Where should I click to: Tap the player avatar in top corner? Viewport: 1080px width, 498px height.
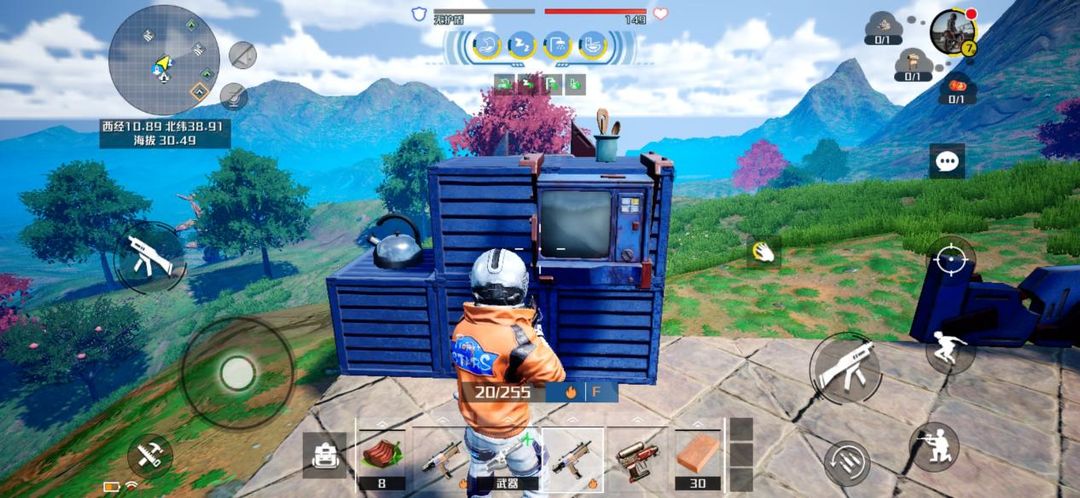pyautogui.click(x=952, y=32)
